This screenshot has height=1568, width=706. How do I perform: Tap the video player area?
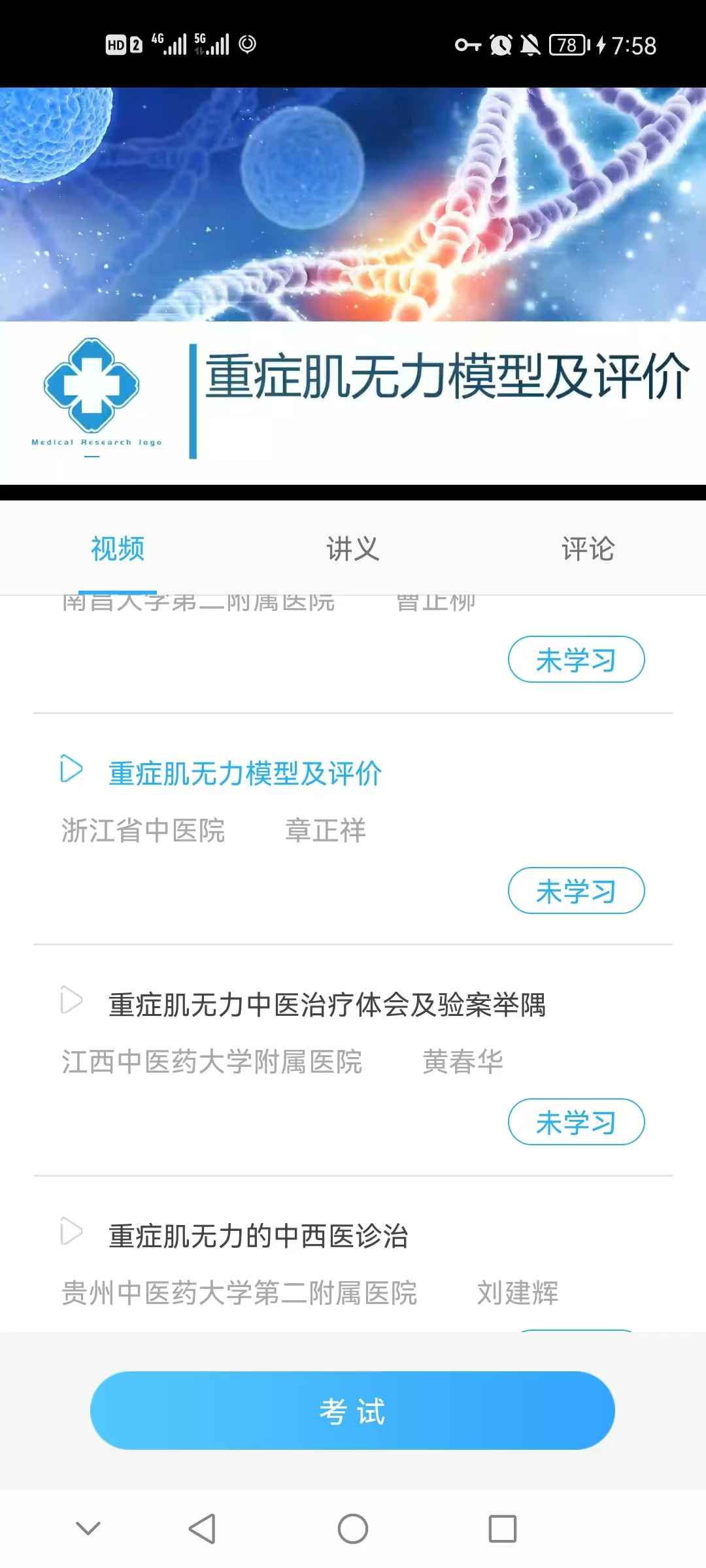pyautogui.click(x=353, y=287)
